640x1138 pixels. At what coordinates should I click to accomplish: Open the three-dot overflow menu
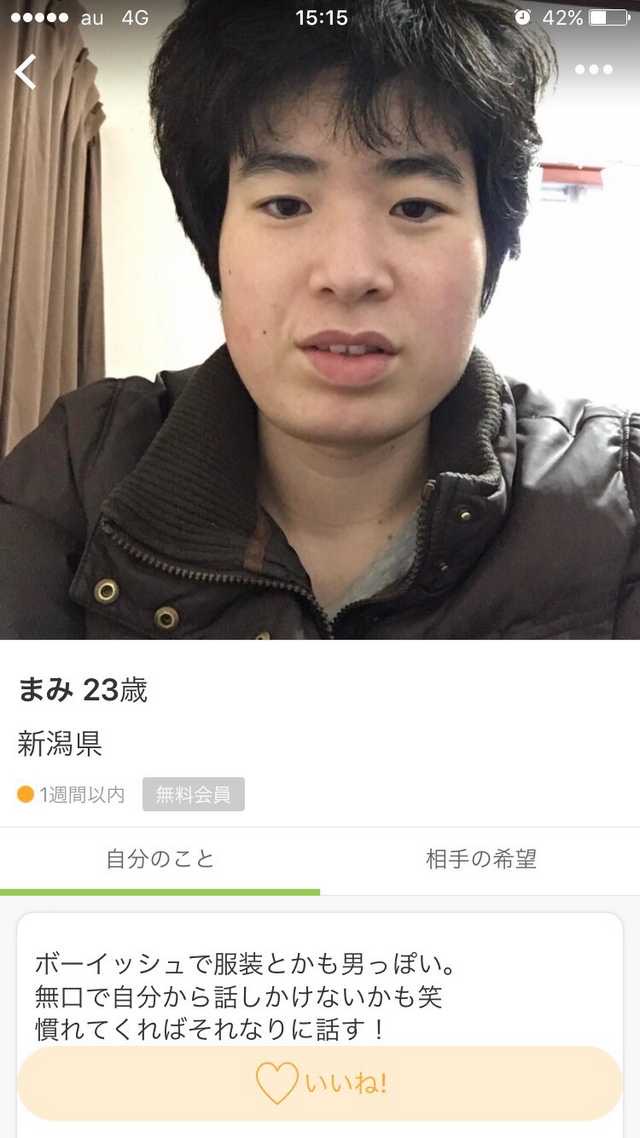point(593,70)
